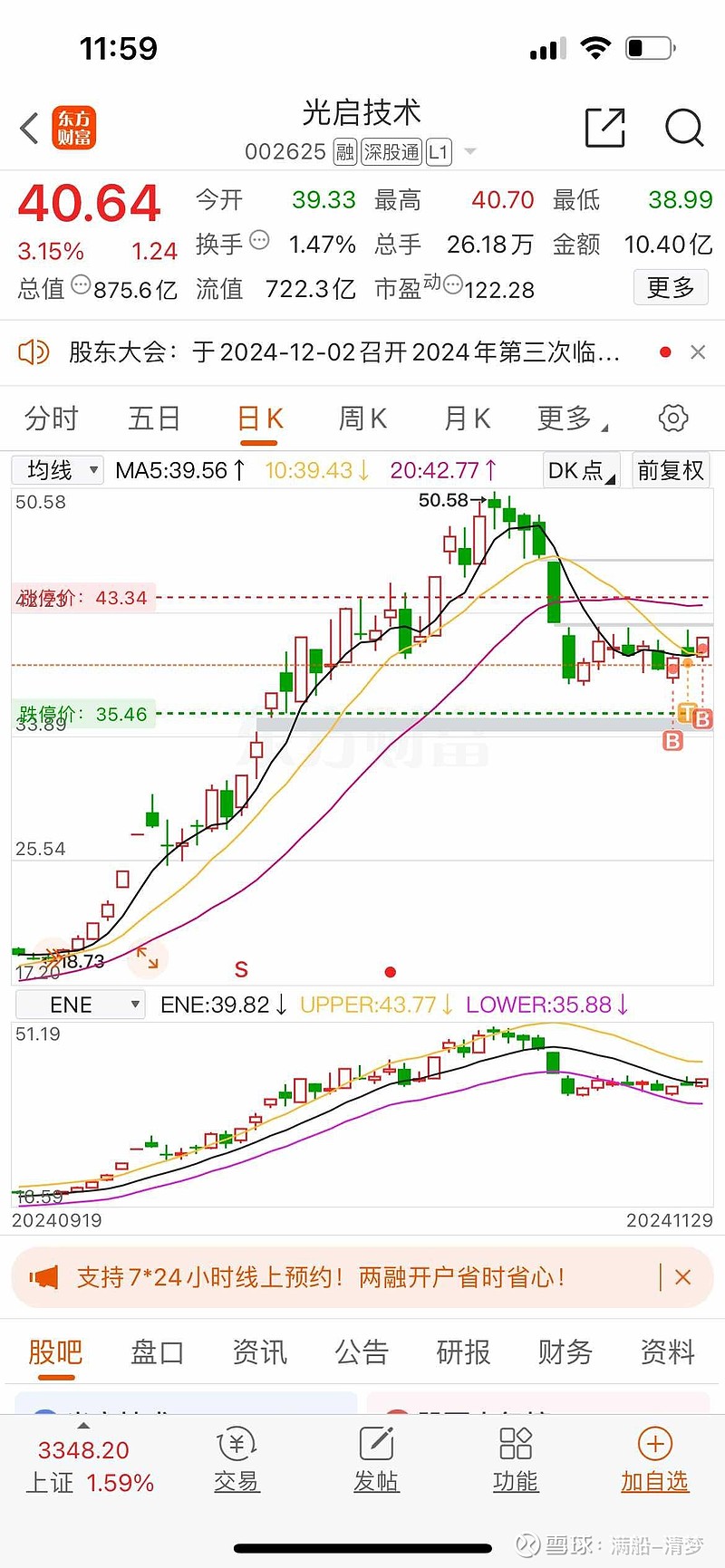Screen dimensions: 725x1568
Task: Tap 更多 to view more stock details
Action: 671,287
